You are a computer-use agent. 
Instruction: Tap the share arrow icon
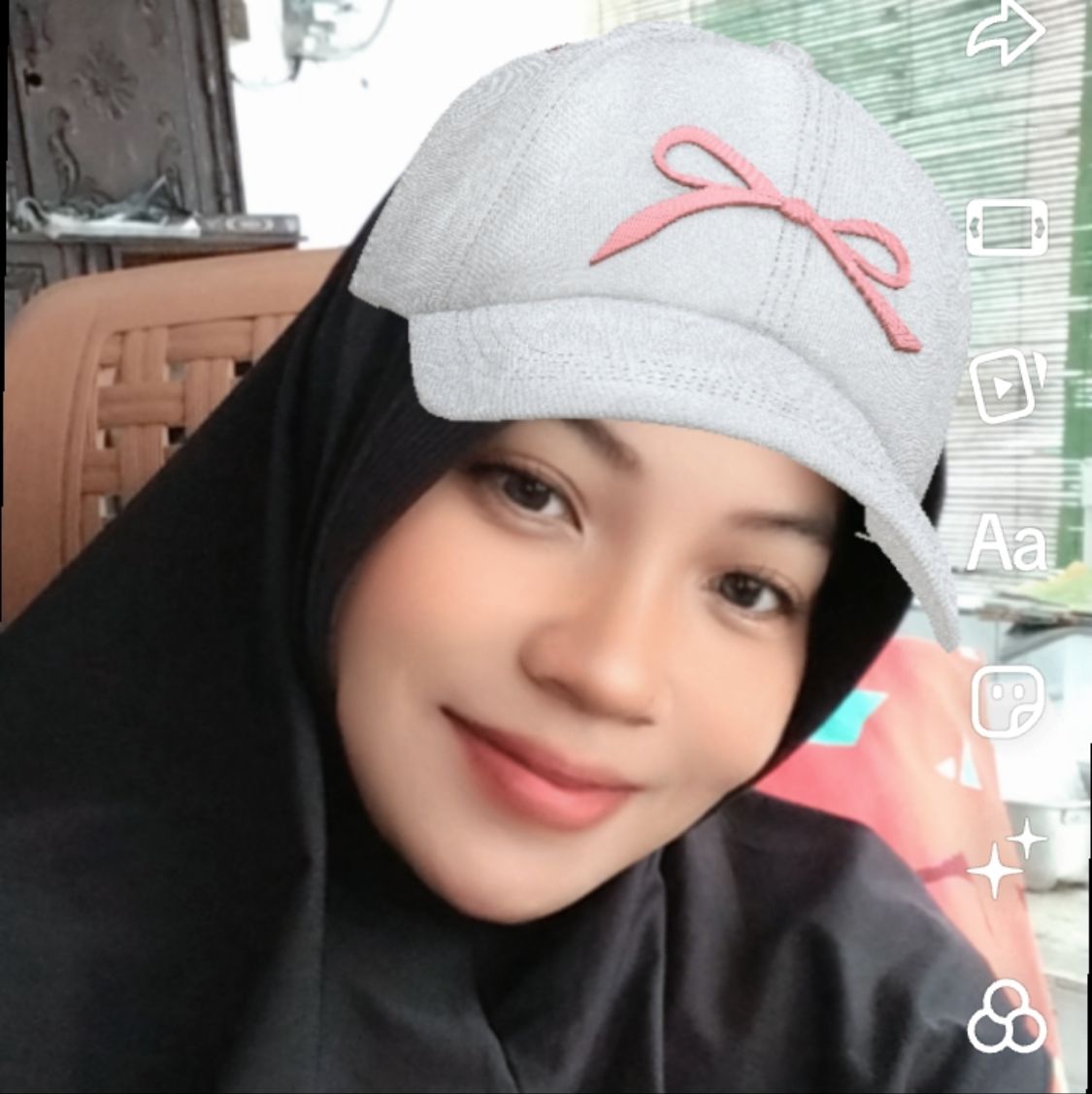point(1008,36)
